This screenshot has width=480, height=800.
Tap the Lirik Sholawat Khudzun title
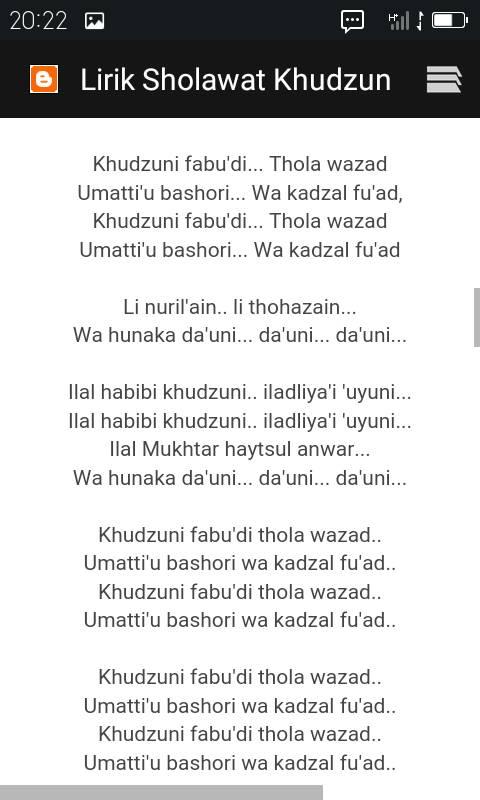click(236, 80)
